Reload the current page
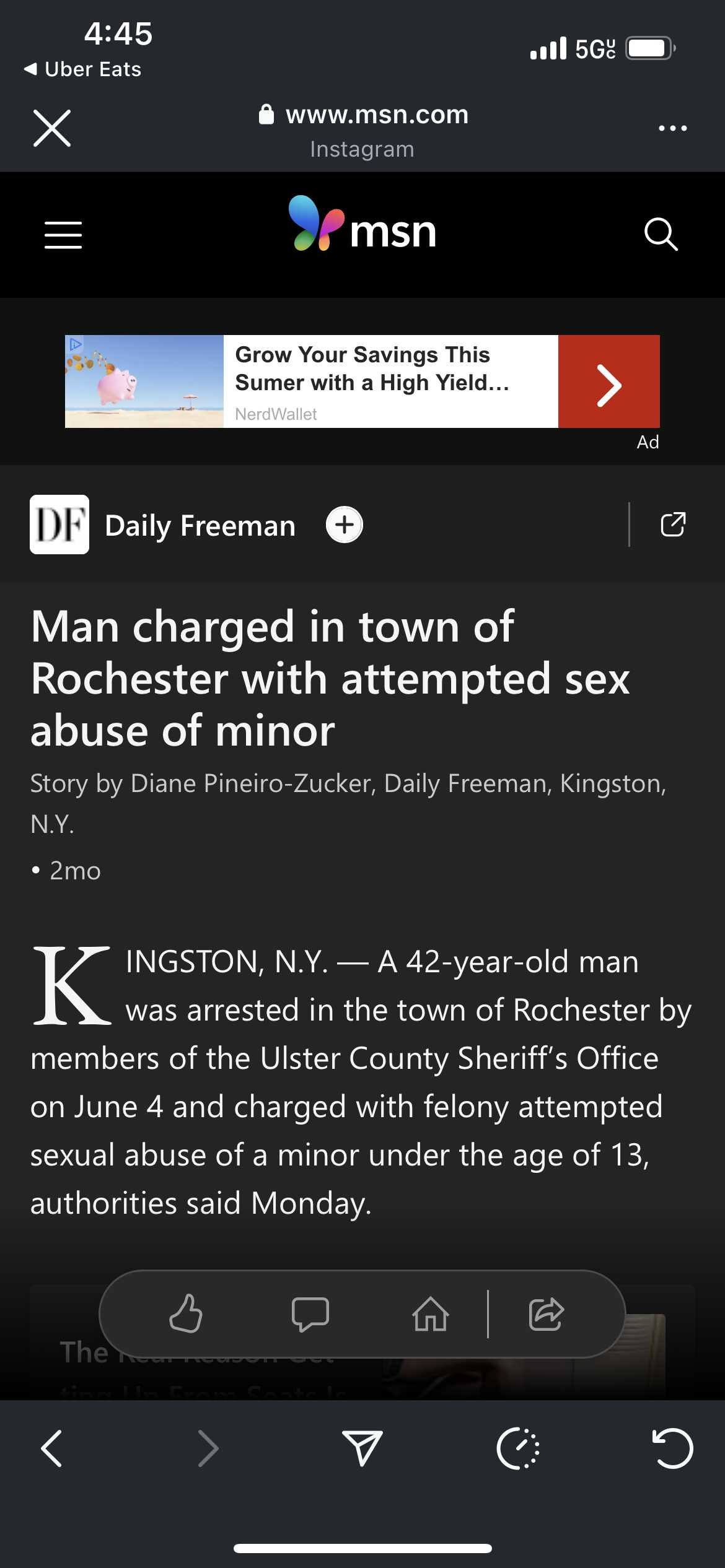Image resolution: width=725 pixels, height=1568 pixels. tap(672, 1448)
